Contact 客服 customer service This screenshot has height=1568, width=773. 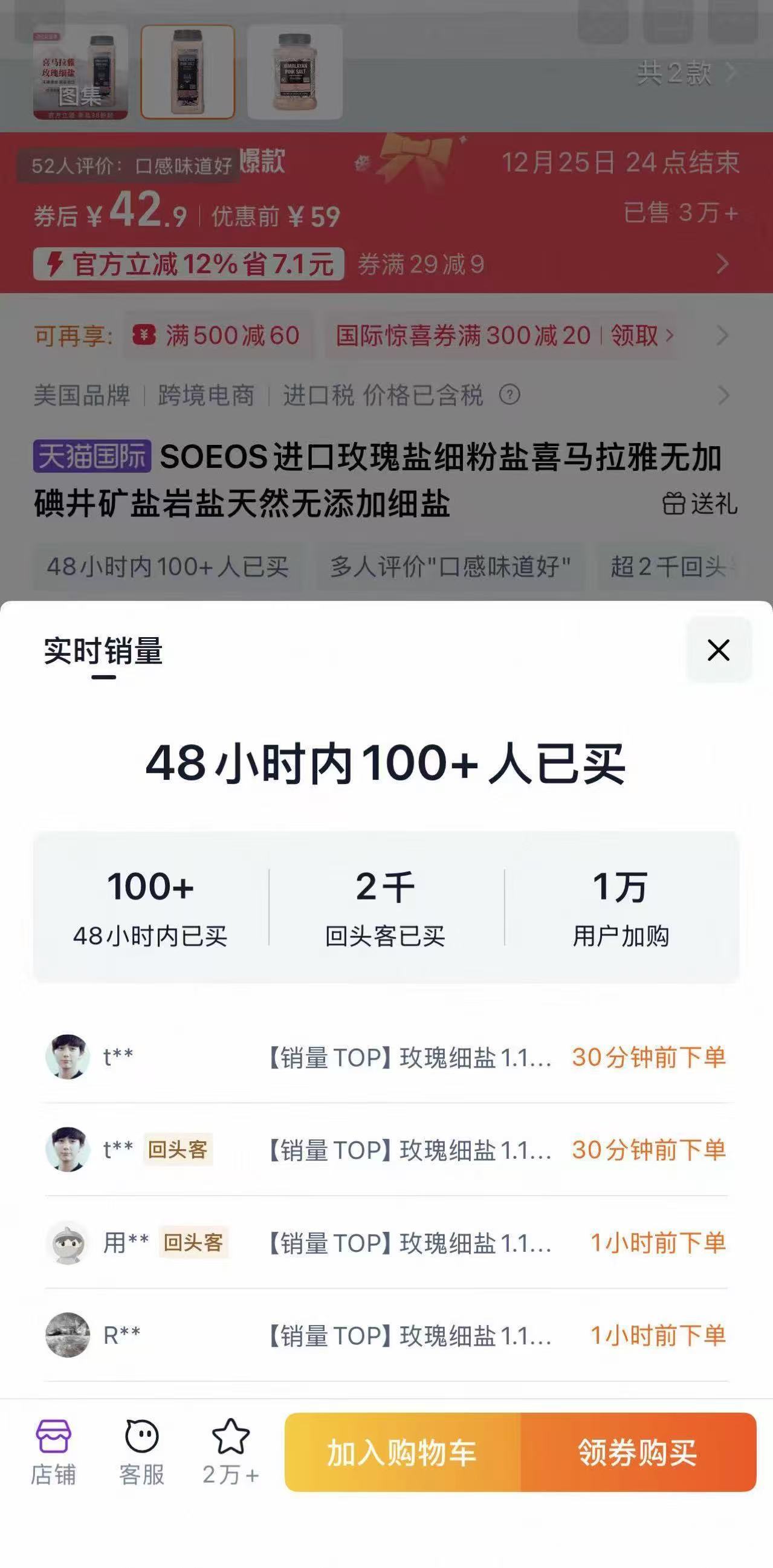(142, 1453)
